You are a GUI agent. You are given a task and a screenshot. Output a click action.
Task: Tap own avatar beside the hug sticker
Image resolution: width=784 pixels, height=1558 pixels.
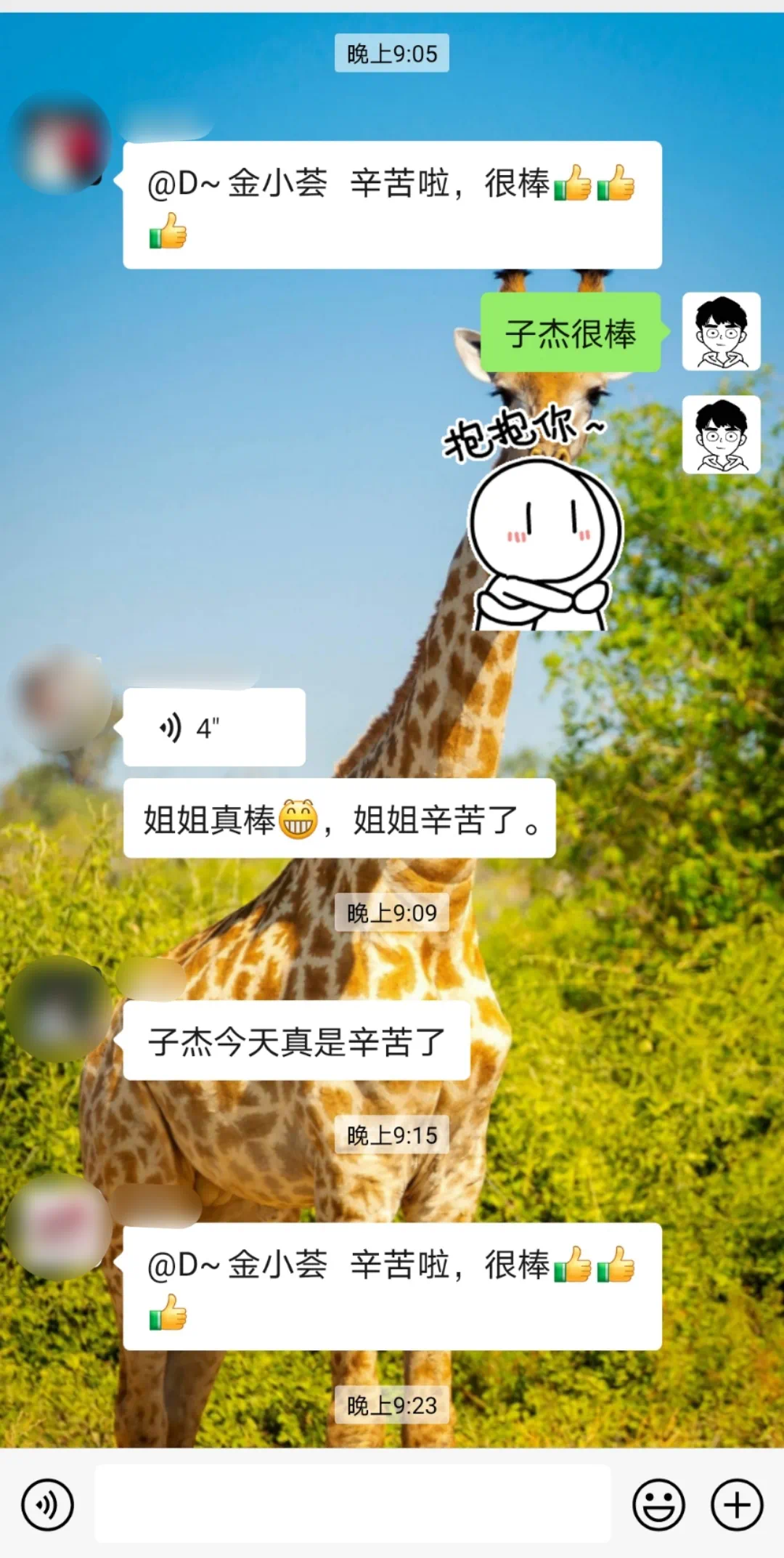click(x=721, y=435)
